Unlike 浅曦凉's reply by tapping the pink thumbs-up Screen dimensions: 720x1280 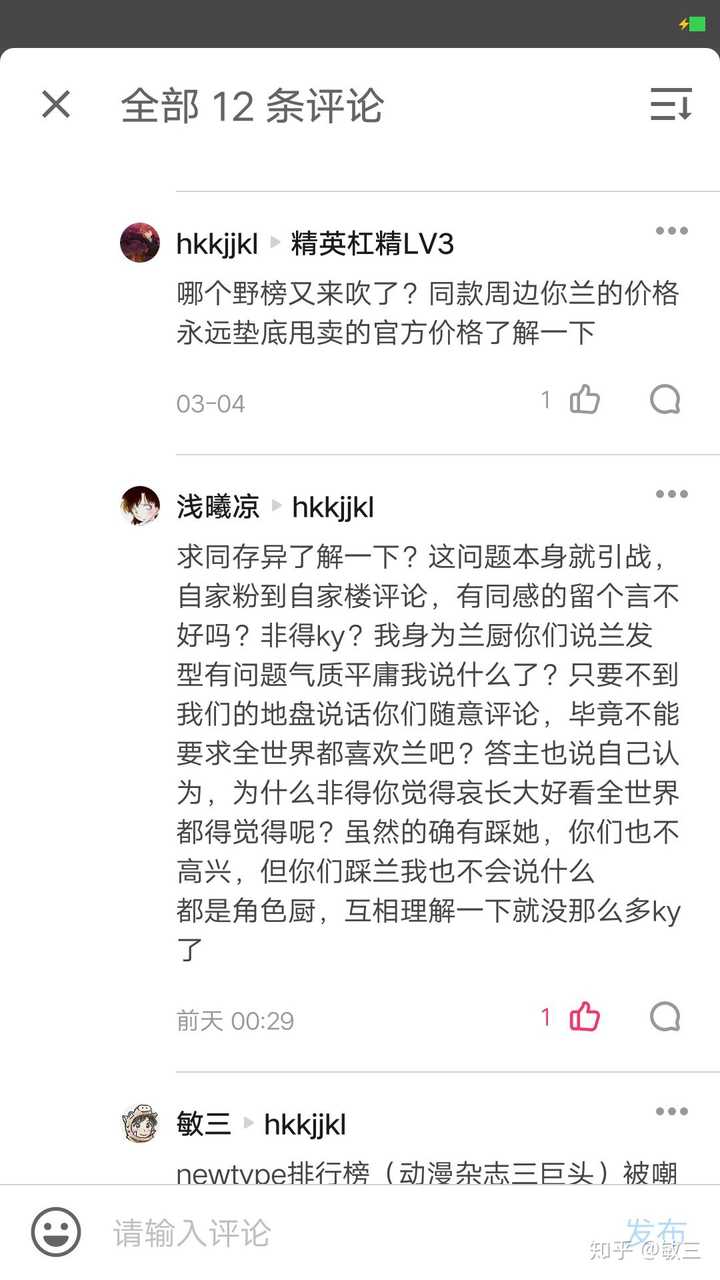[583, 1016]
